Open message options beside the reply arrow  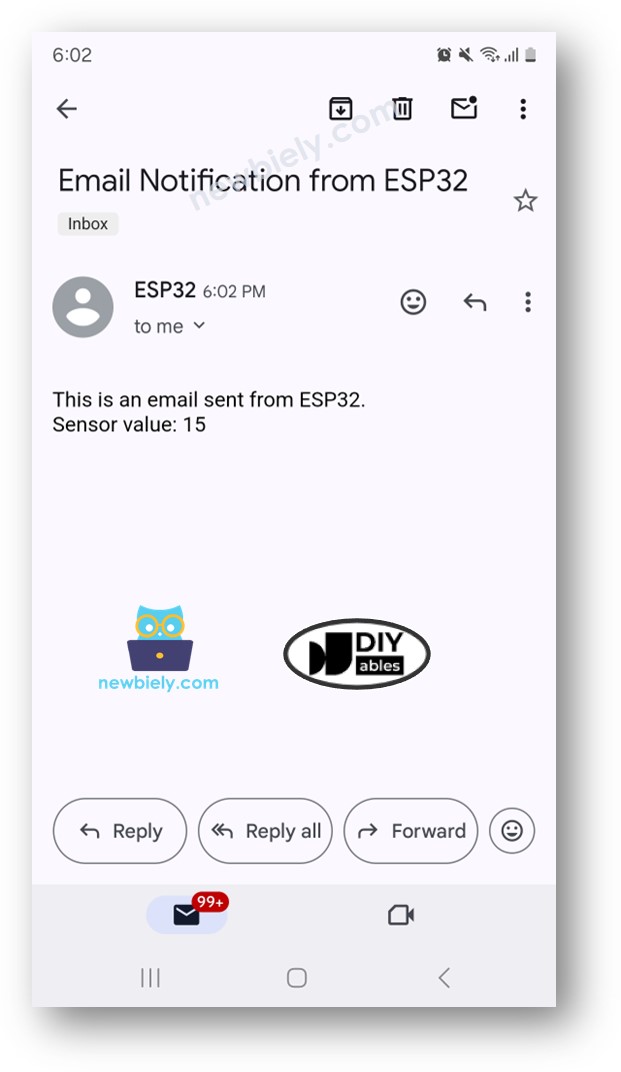(528, 302)
